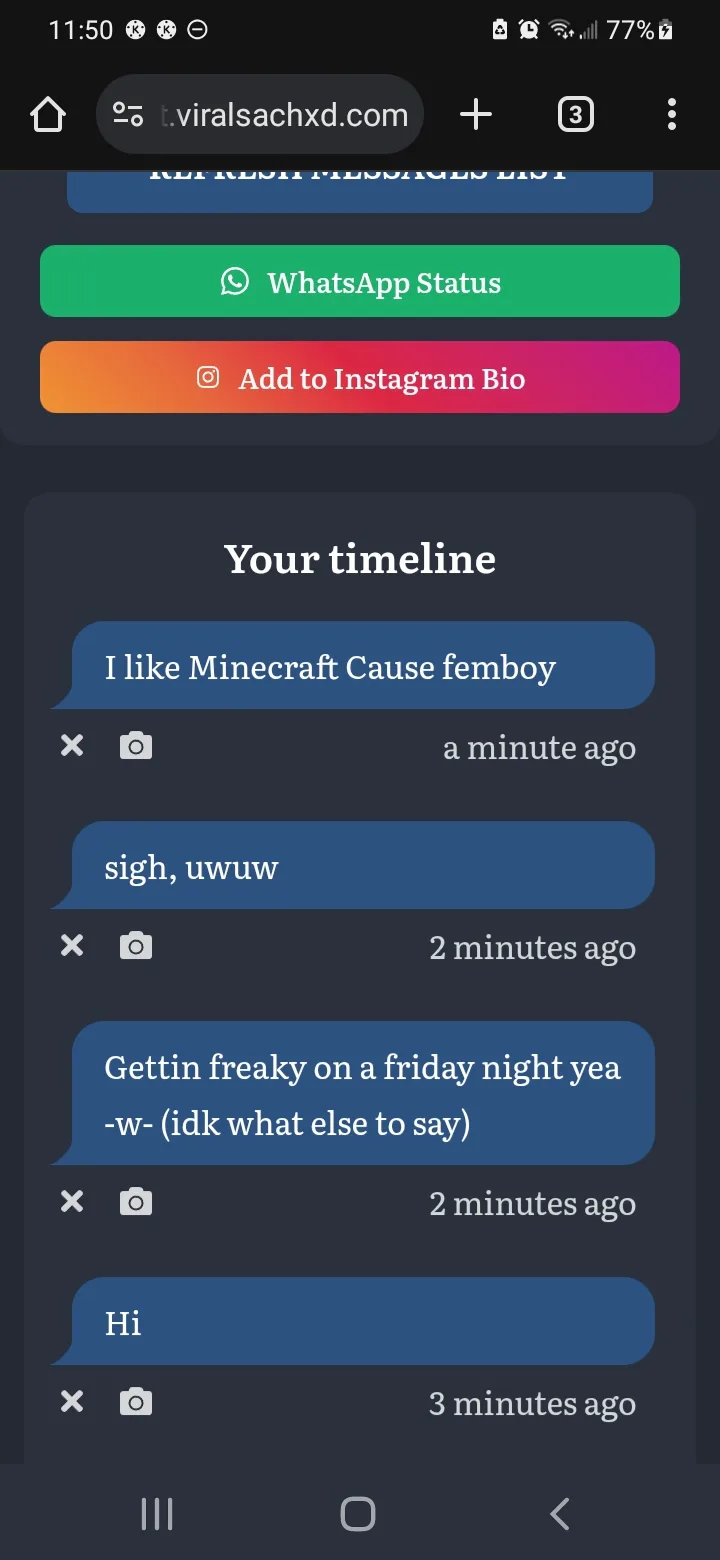Tap camera icon under 'Gettin freaky' message
Screen dimensions: 720x1560
pos(136,1201)
